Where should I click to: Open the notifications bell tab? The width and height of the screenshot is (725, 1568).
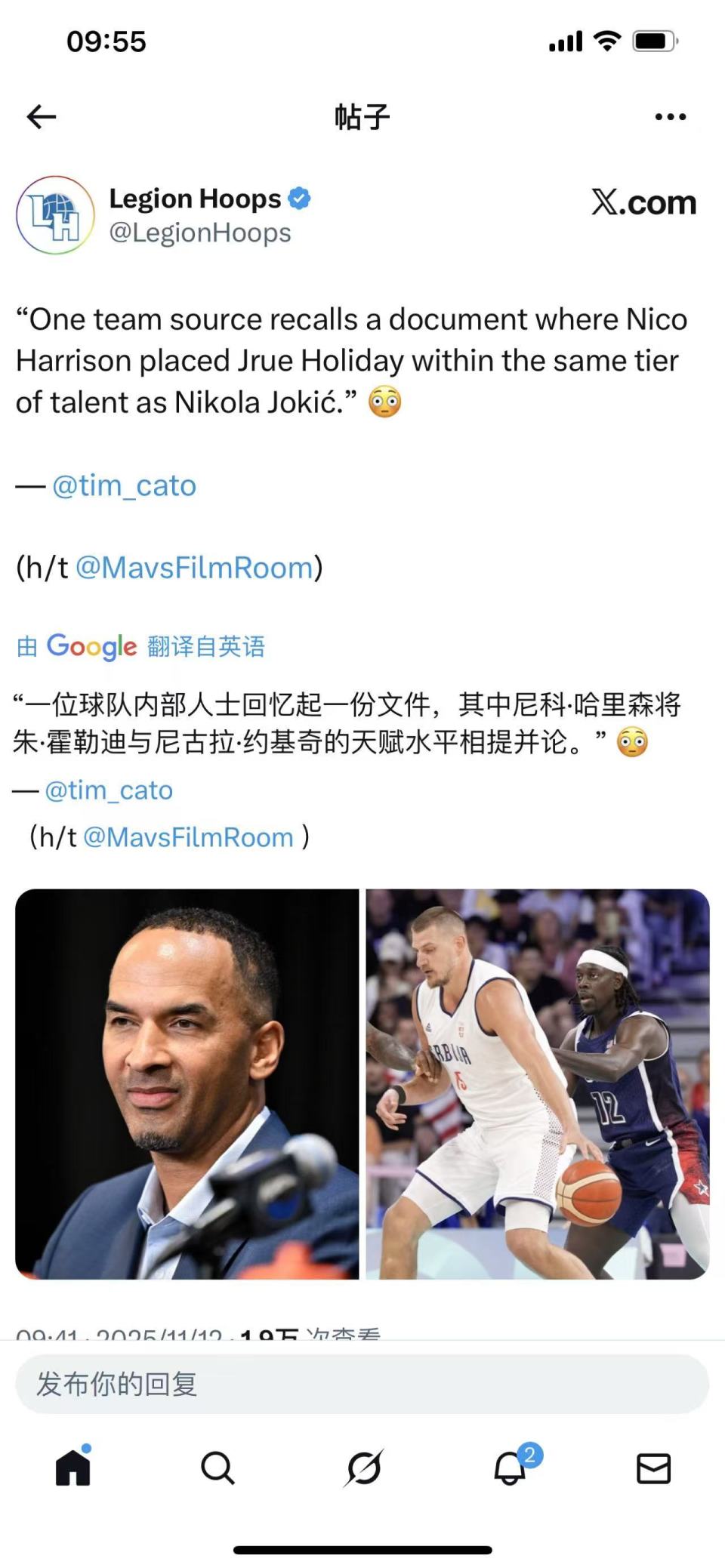pos(510,1468)
